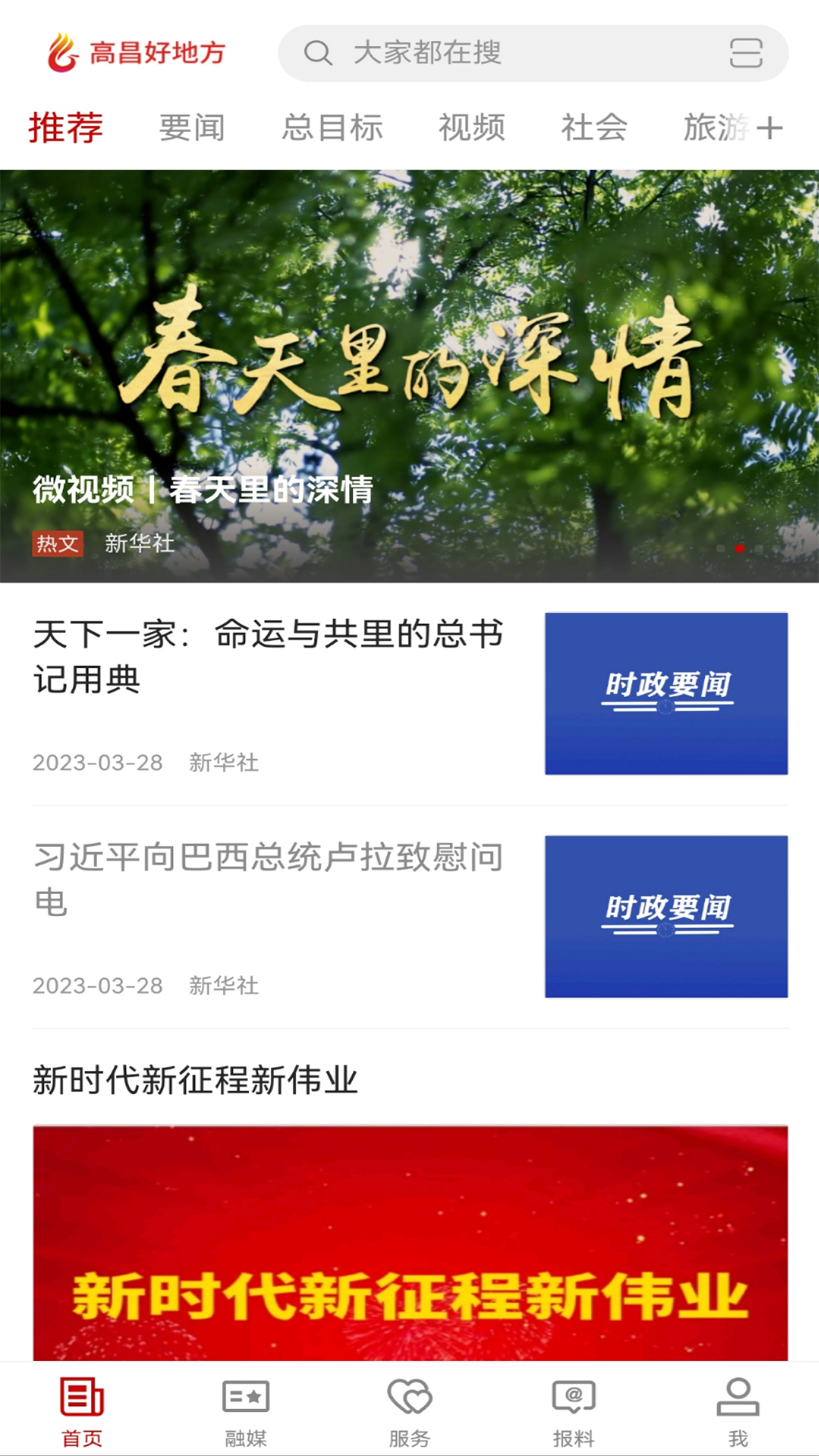Open the 报料 @ icon

(x=573, y=1407)
